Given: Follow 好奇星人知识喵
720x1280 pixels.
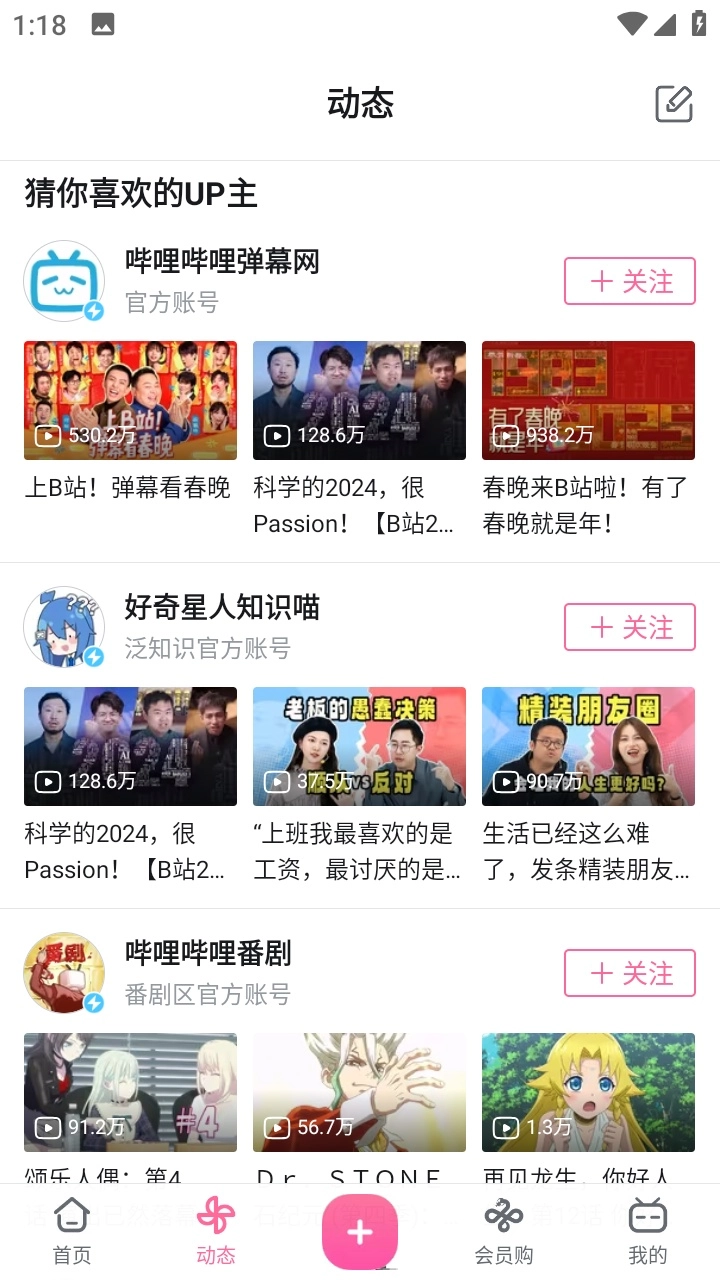Looking at the screenshot, I should tap(630, 627).
